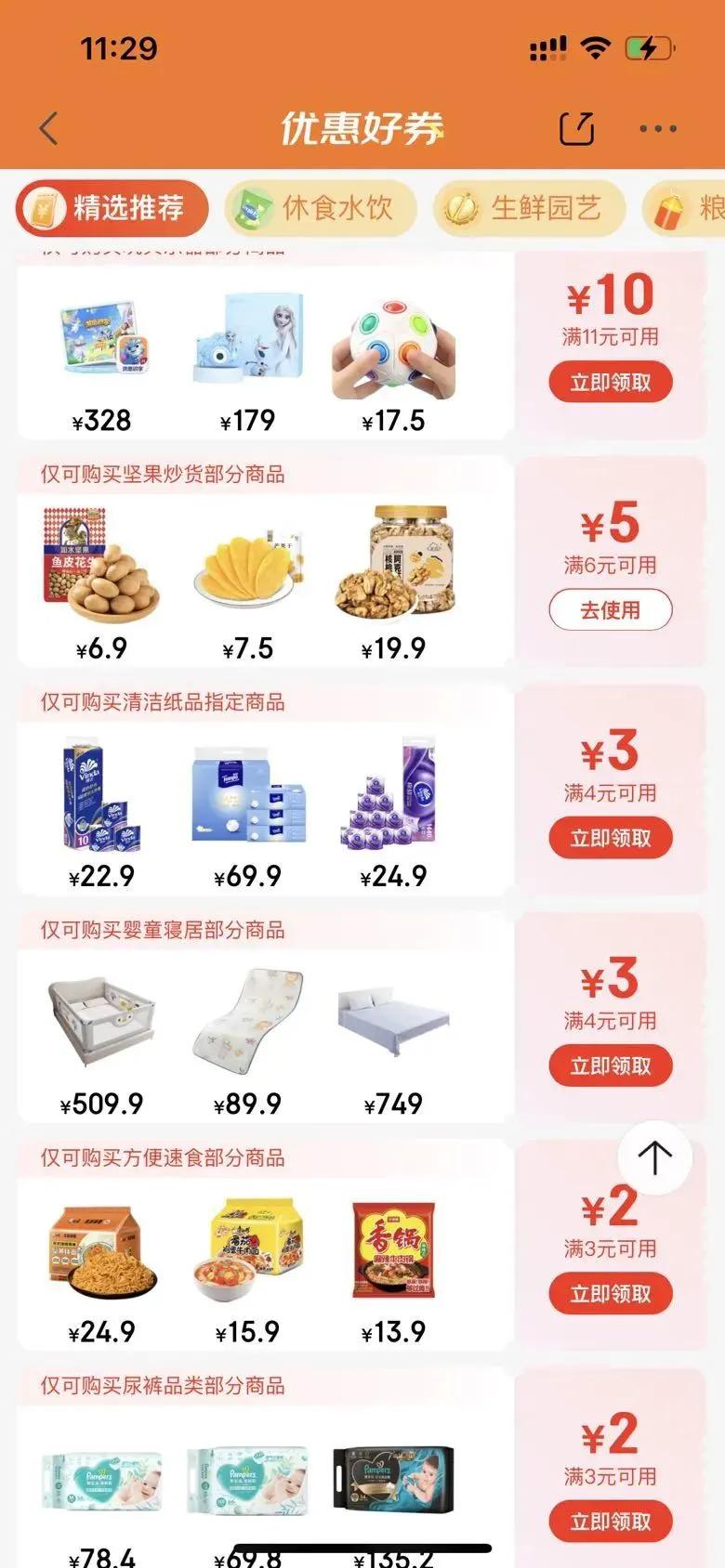The height and width of the screenshot is (1568, 725).
Task: Claim the ¥2 方便速食 coupon
Action: [610, 1293]
